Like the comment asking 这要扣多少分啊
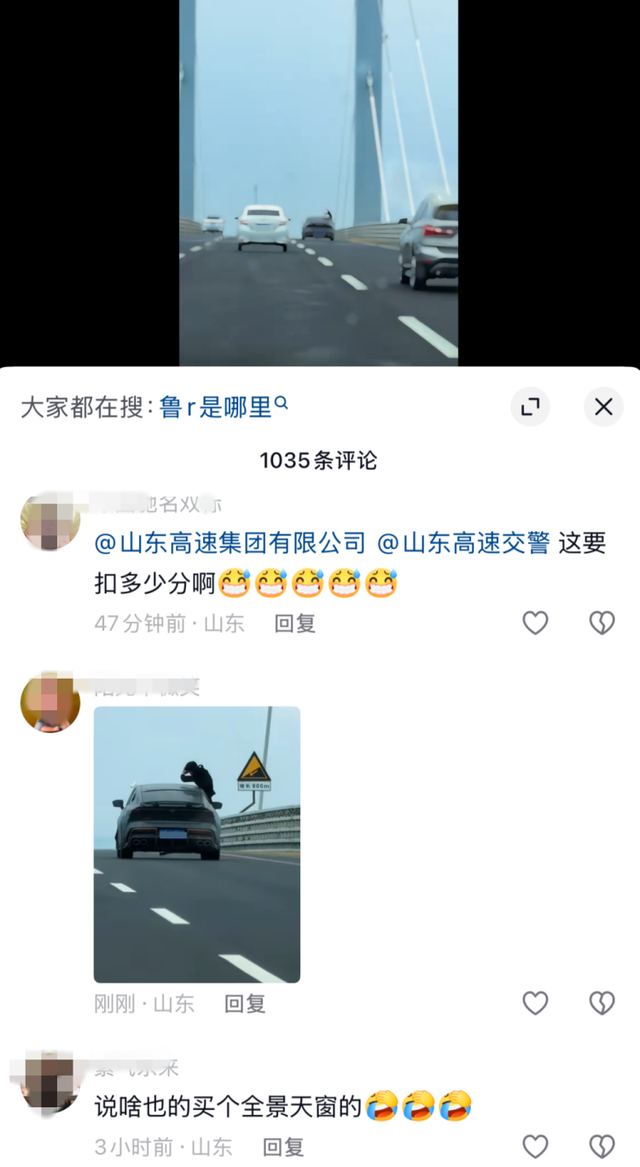 [x=535, y=623]
